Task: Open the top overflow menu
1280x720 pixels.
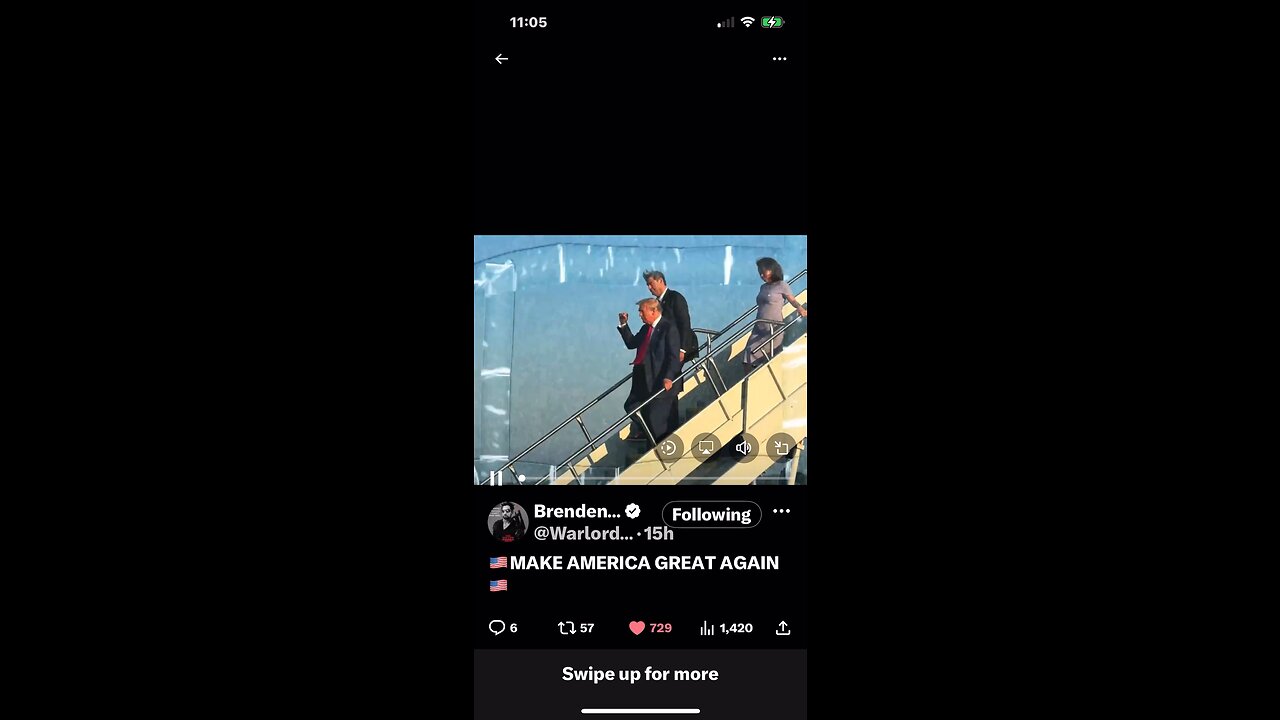Action: (x=779, y=59)
